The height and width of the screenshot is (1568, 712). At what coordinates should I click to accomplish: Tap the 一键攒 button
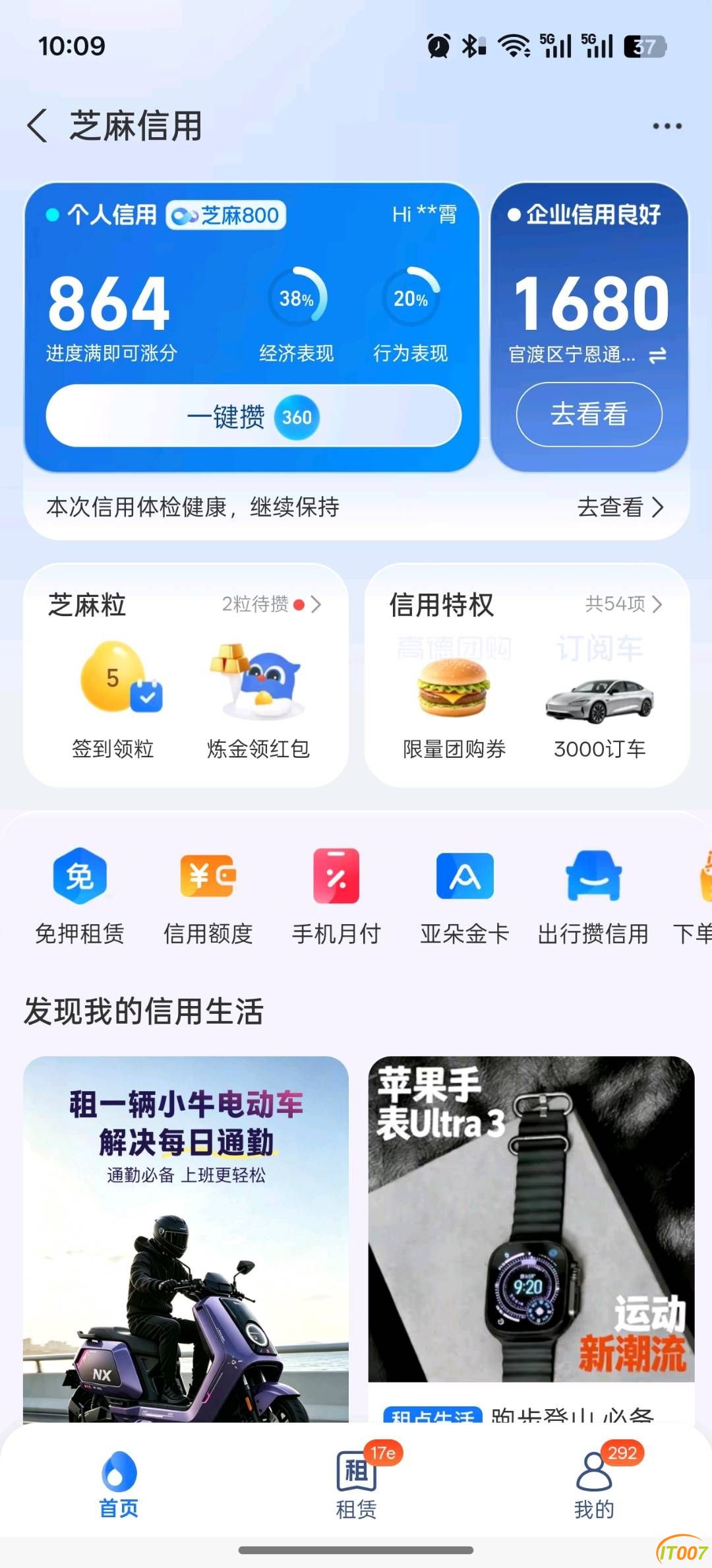[x=253, y=417]
